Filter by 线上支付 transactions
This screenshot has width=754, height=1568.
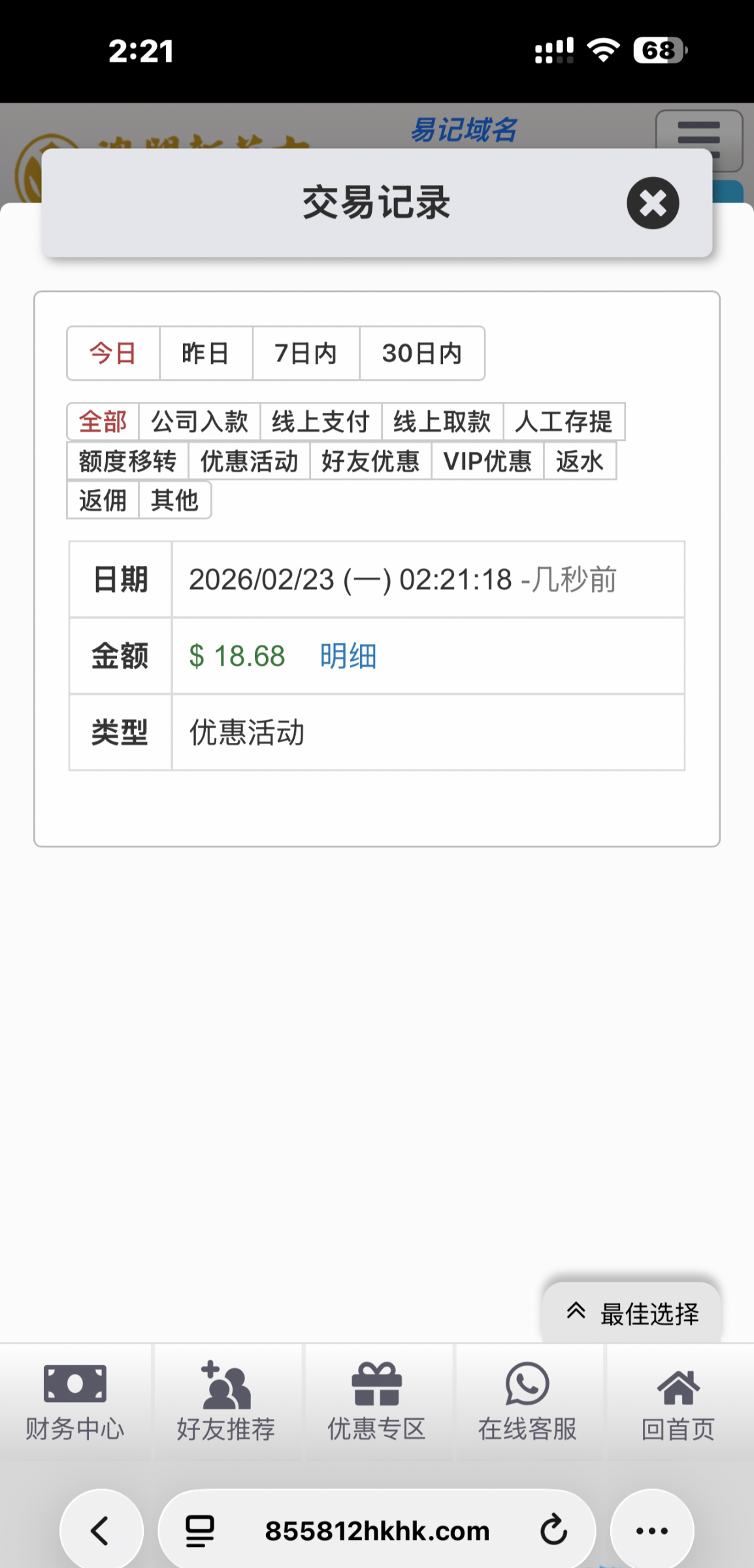point(321,422)
